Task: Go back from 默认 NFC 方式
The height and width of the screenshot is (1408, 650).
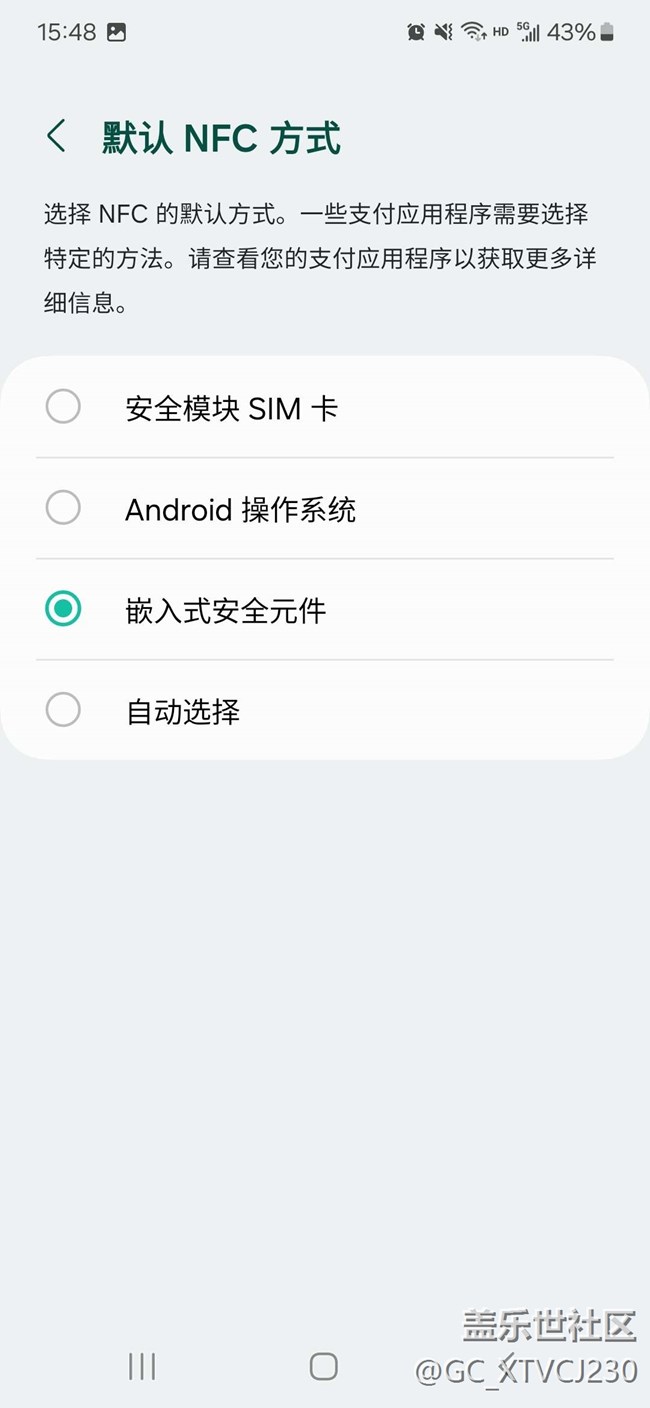Action: coord(57,137)
